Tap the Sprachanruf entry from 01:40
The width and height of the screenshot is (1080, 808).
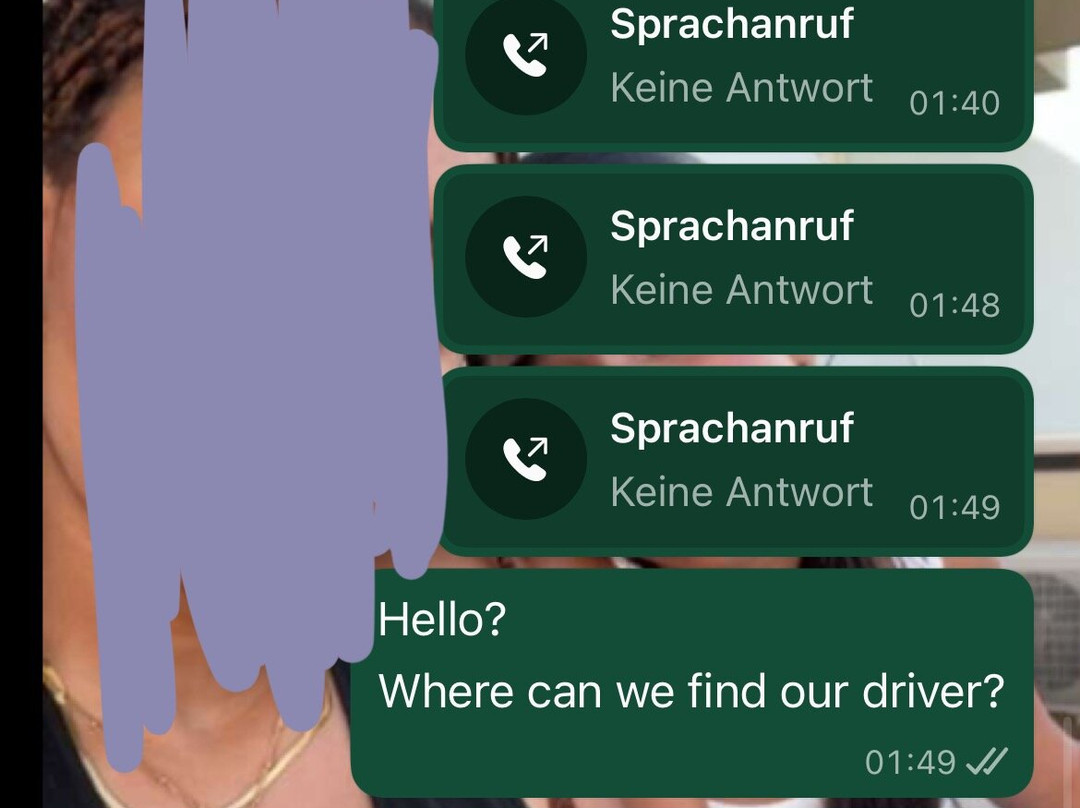pyautogui.click(x=735, y=62)
